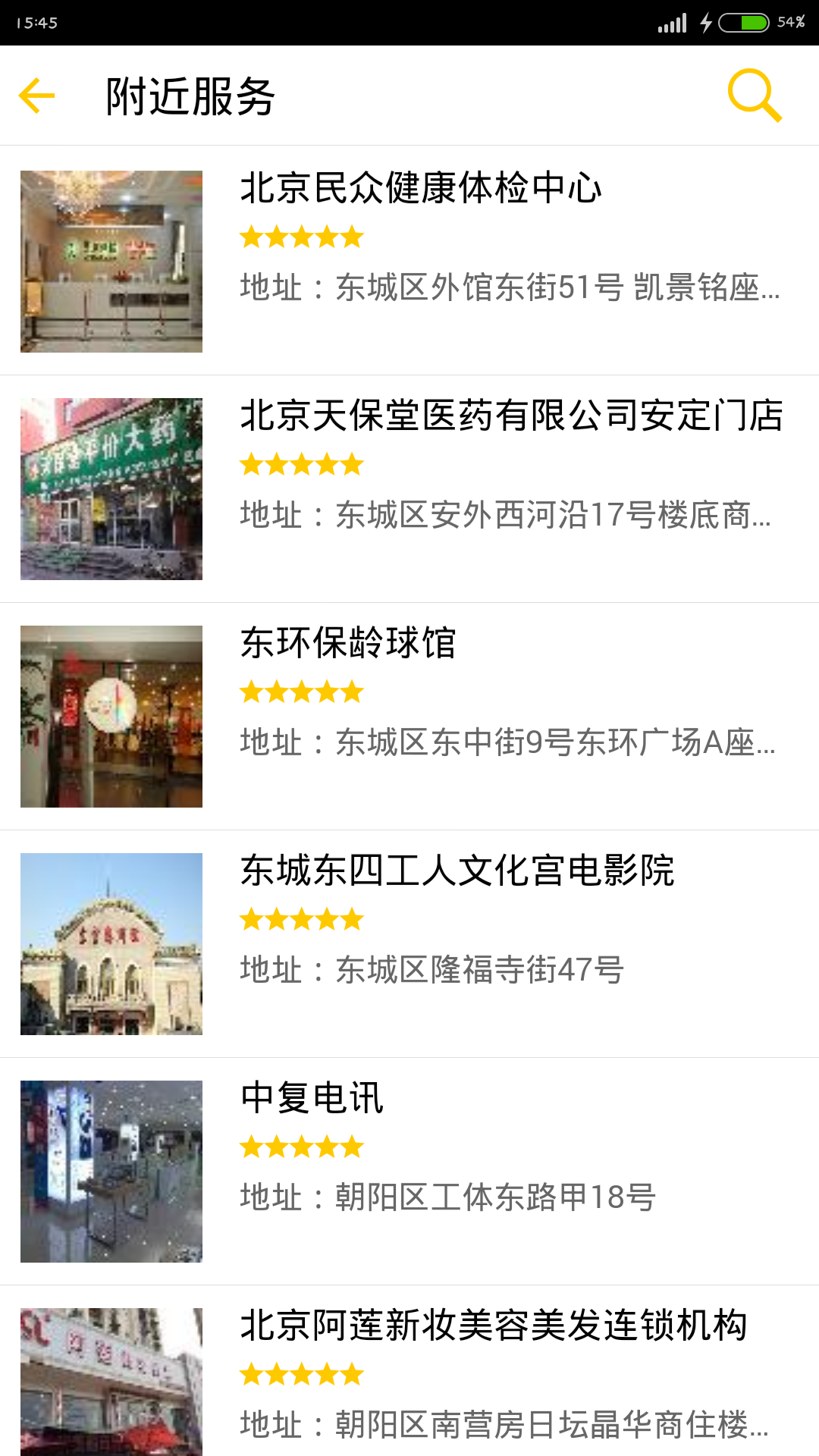The image size is (819, 1456).
Task: Tap star rating under 中复电讯
Action: point(301,1147)
